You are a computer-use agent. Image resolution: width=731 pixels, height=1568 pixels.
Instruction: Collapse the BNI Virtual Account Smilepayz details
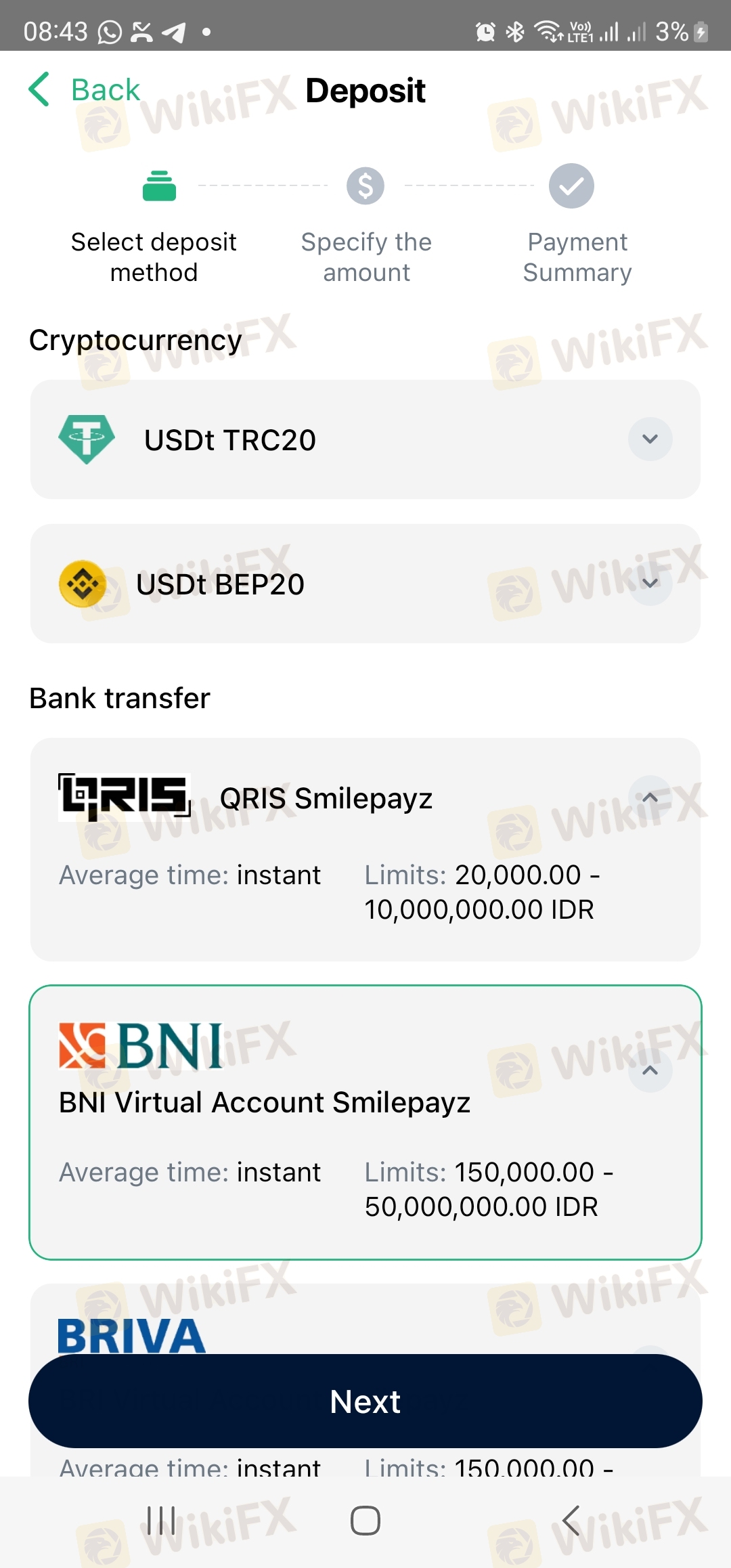[650, 1070]
